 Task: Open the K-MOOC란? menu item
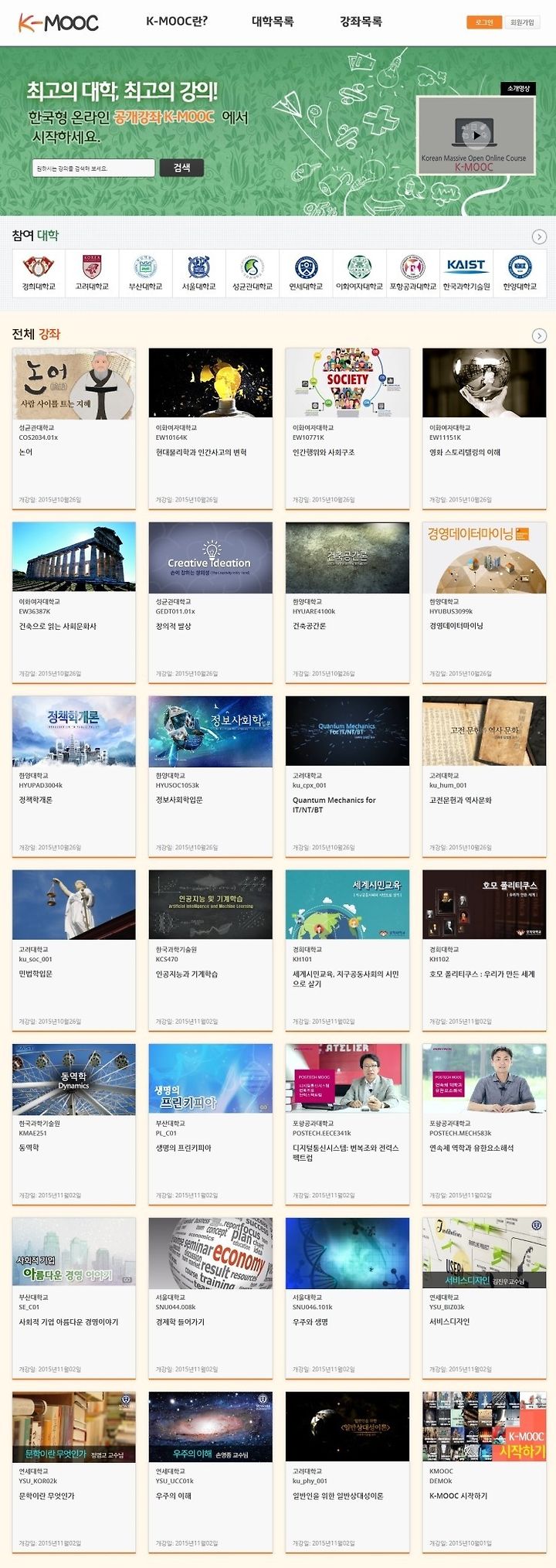[x=177, y=22]
